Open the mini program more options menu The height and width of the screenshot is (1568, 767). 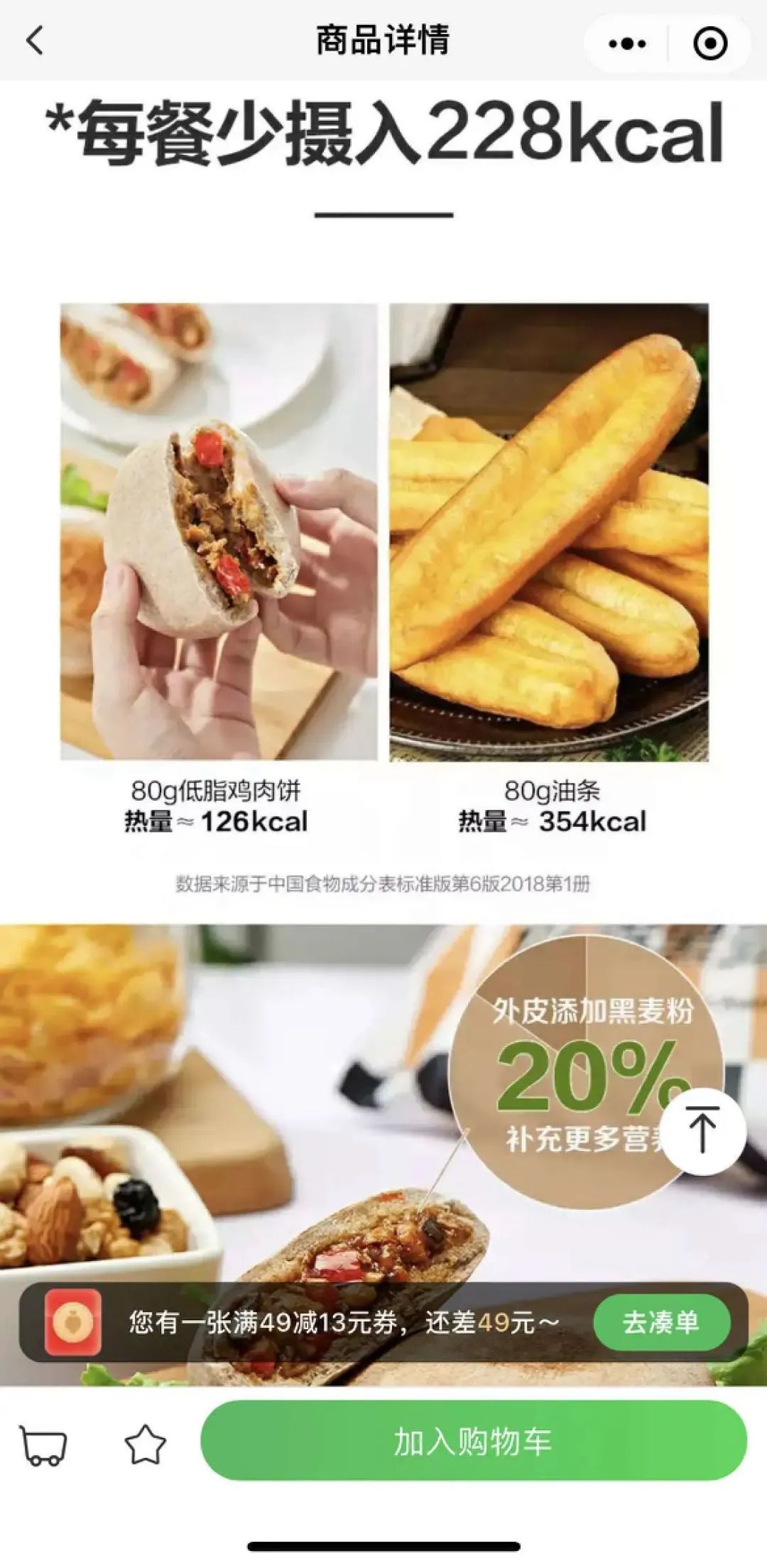point(628,43)
